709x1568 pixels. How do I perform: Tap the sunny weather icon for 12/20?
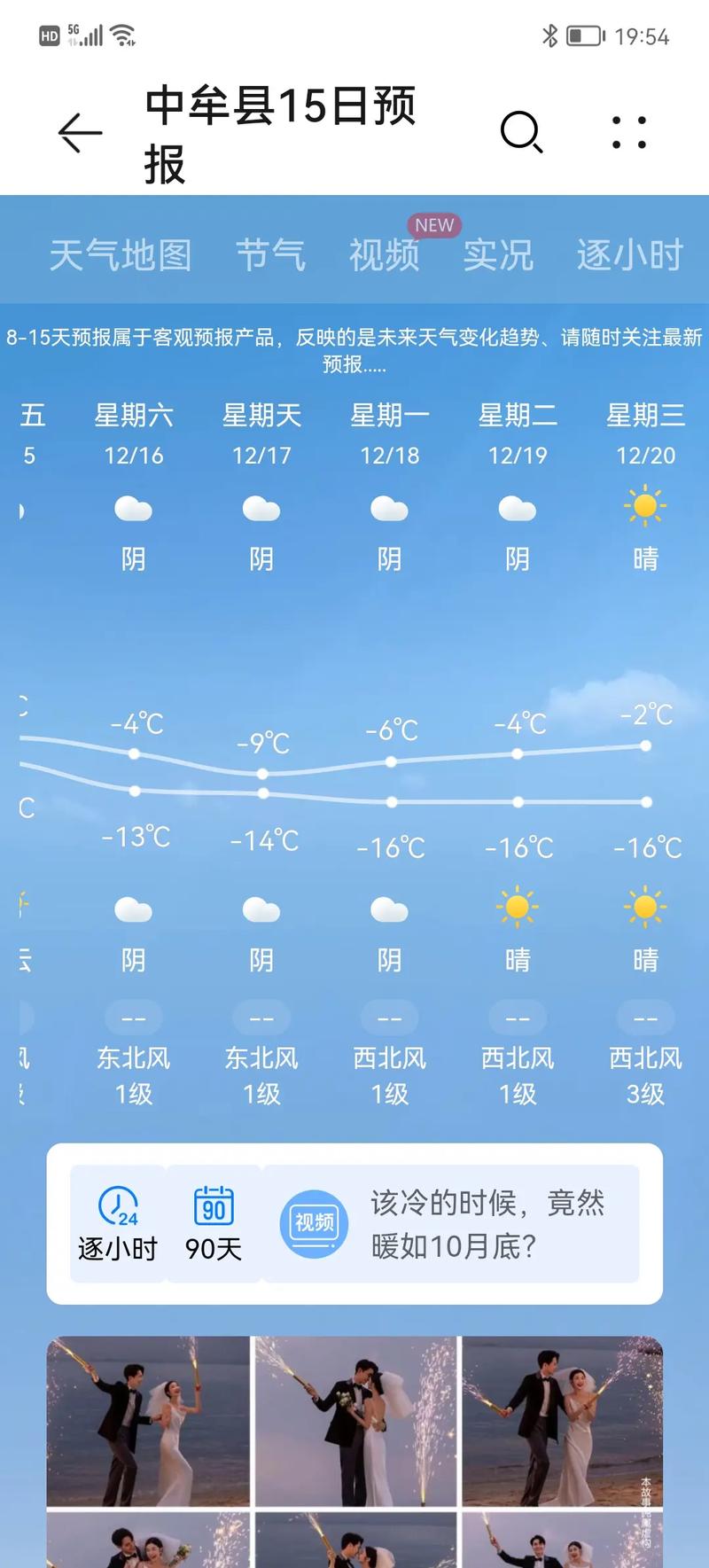coord(646,508)
